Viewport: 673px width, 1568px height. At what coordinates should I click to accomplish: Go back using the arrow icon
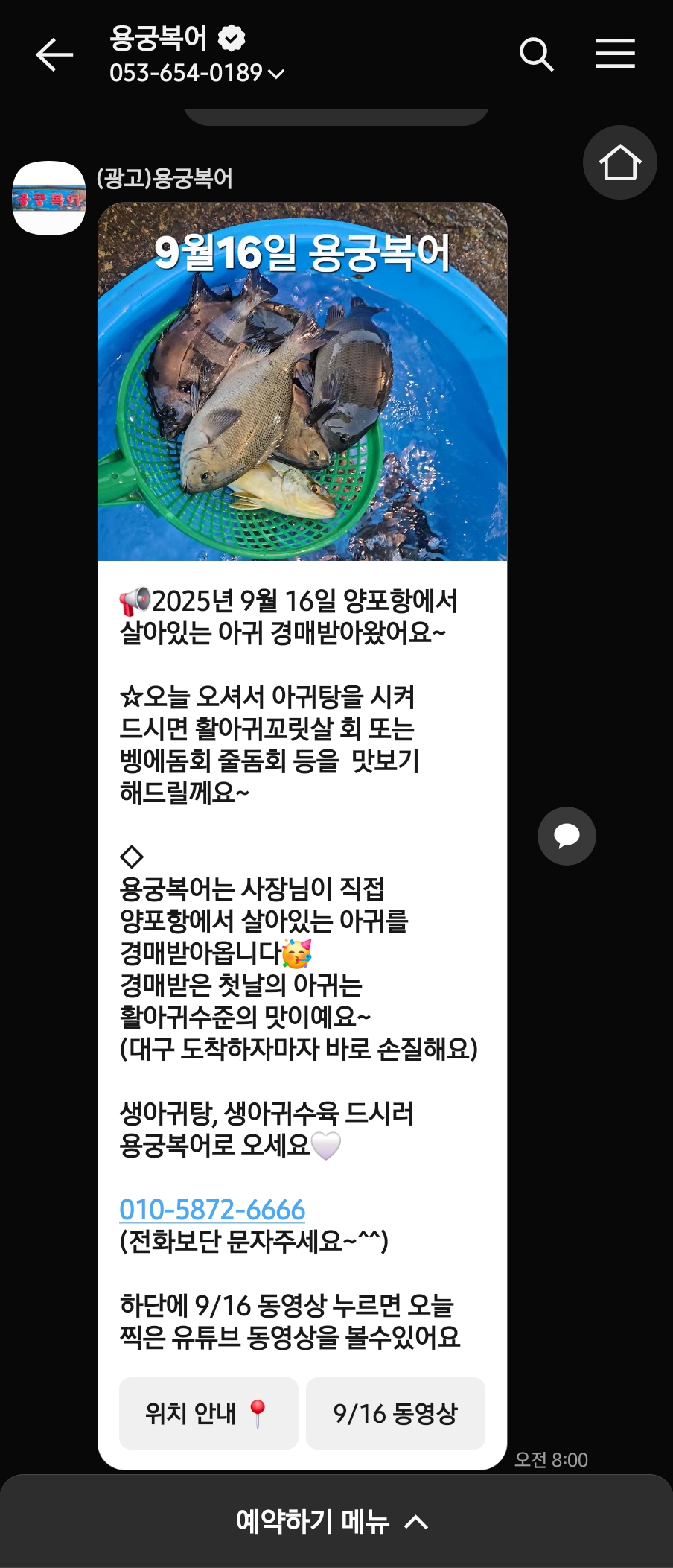(54, 55)
